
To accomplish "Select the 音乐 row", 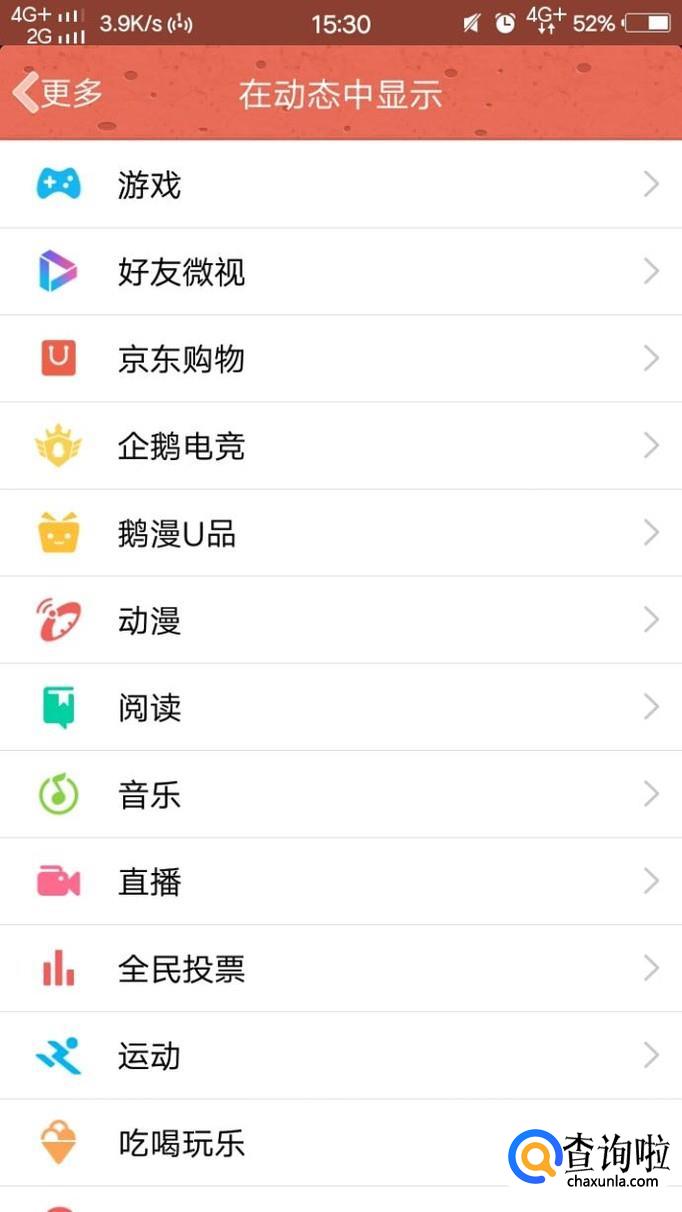I will tap(340, 795).
